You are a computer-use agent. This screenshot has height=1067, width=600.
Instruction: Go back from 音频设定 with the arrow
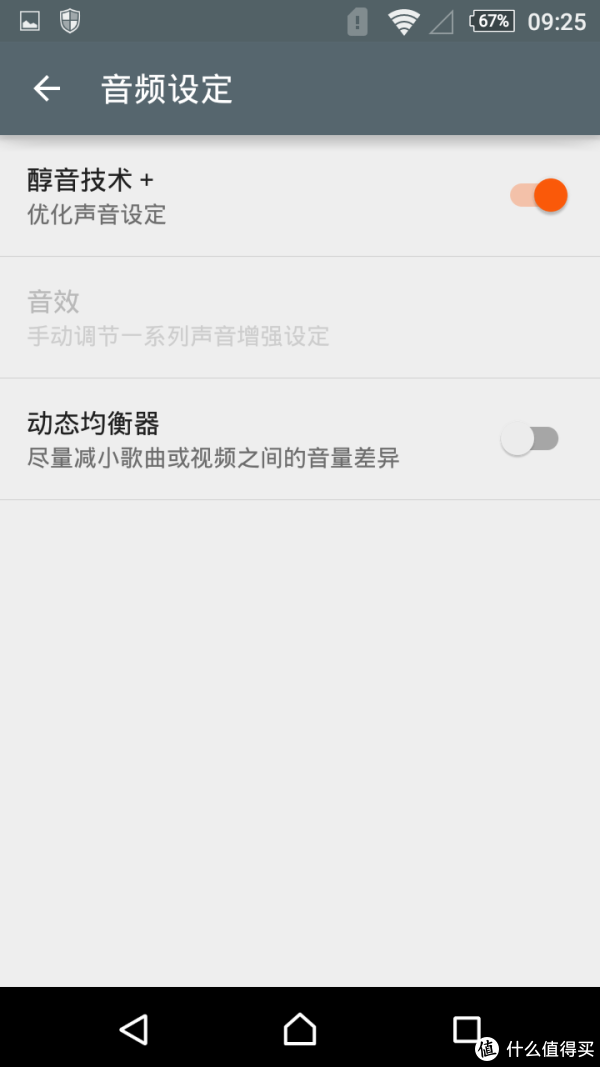[x=47, y=88]
